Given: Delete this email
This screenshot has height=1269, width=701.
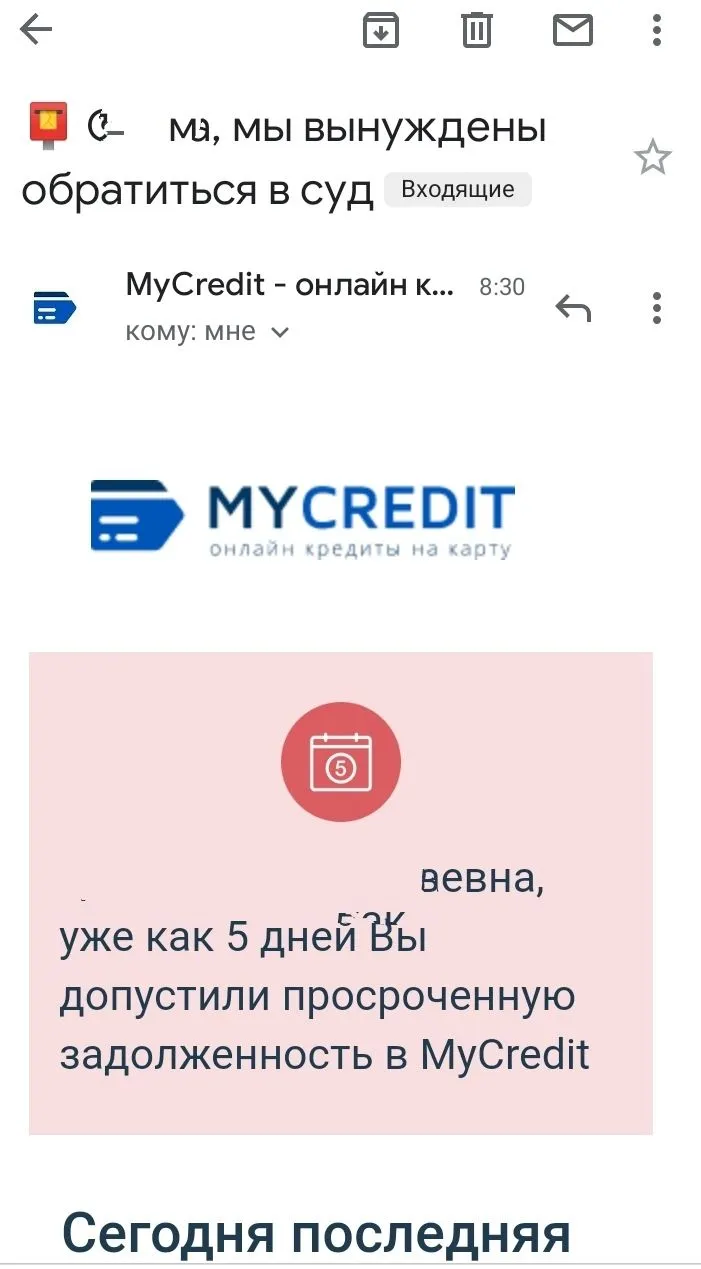Looking at the screenshot, I should tap(477, 31).
